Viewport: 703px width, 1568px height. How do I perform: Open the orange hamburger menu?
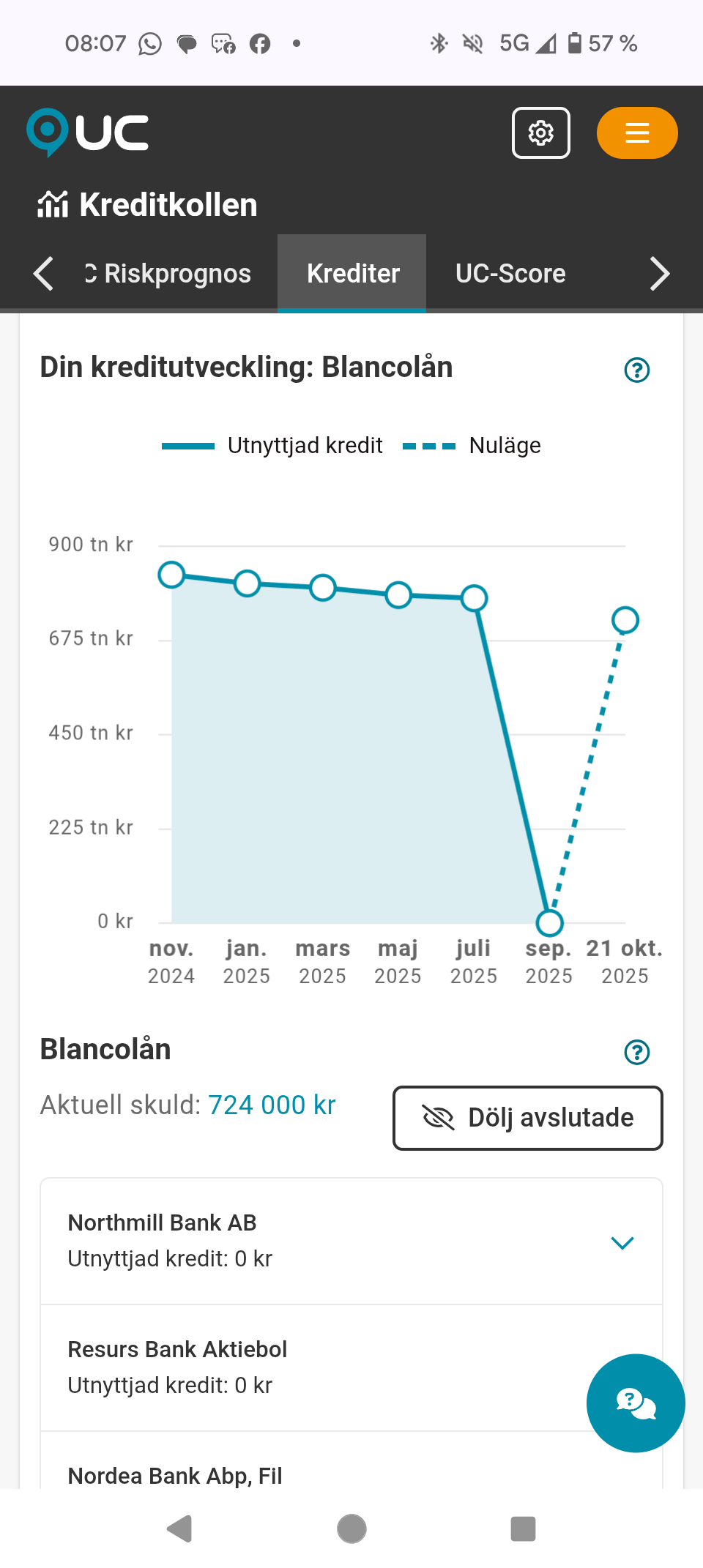(636, 133)
